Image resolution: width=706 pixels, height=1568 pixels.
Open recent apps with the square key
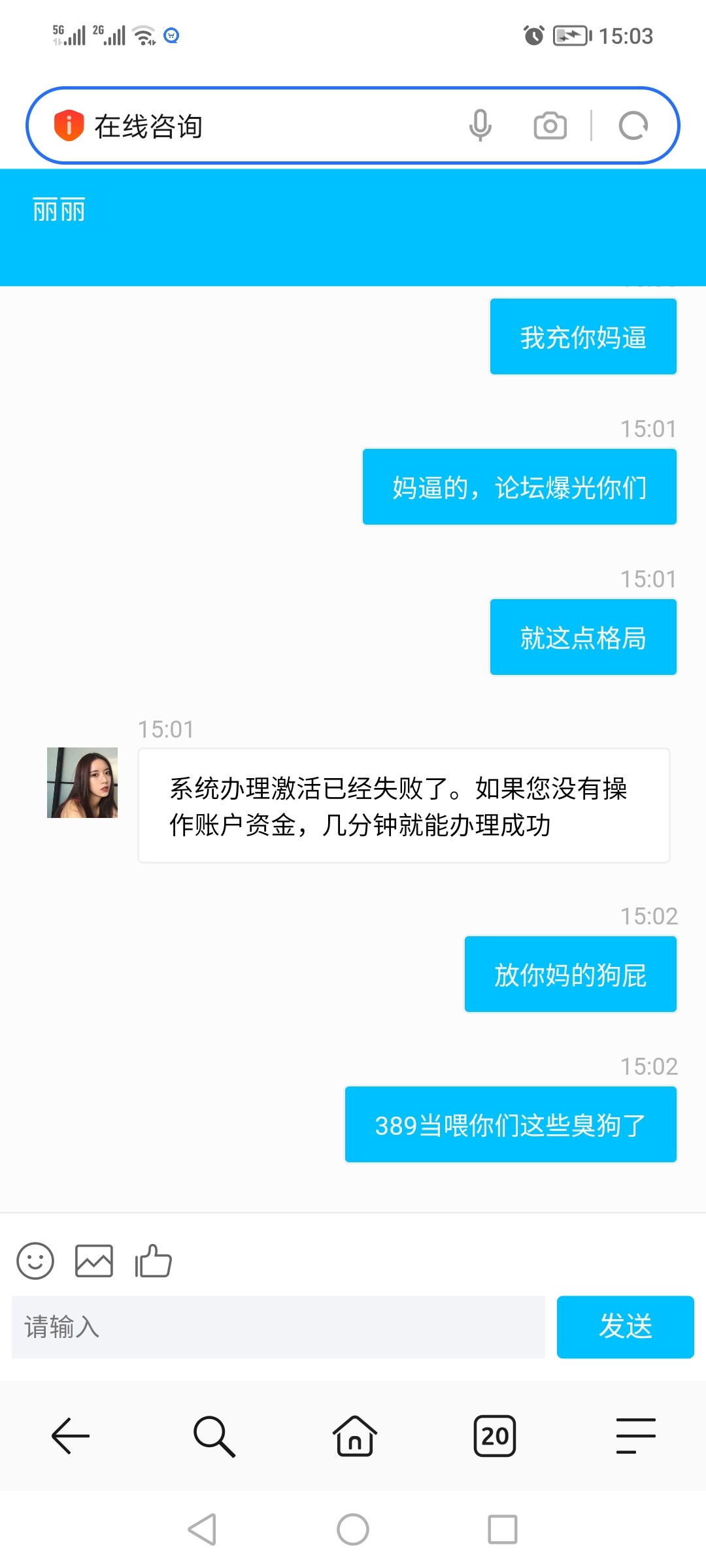(503, 1529)
